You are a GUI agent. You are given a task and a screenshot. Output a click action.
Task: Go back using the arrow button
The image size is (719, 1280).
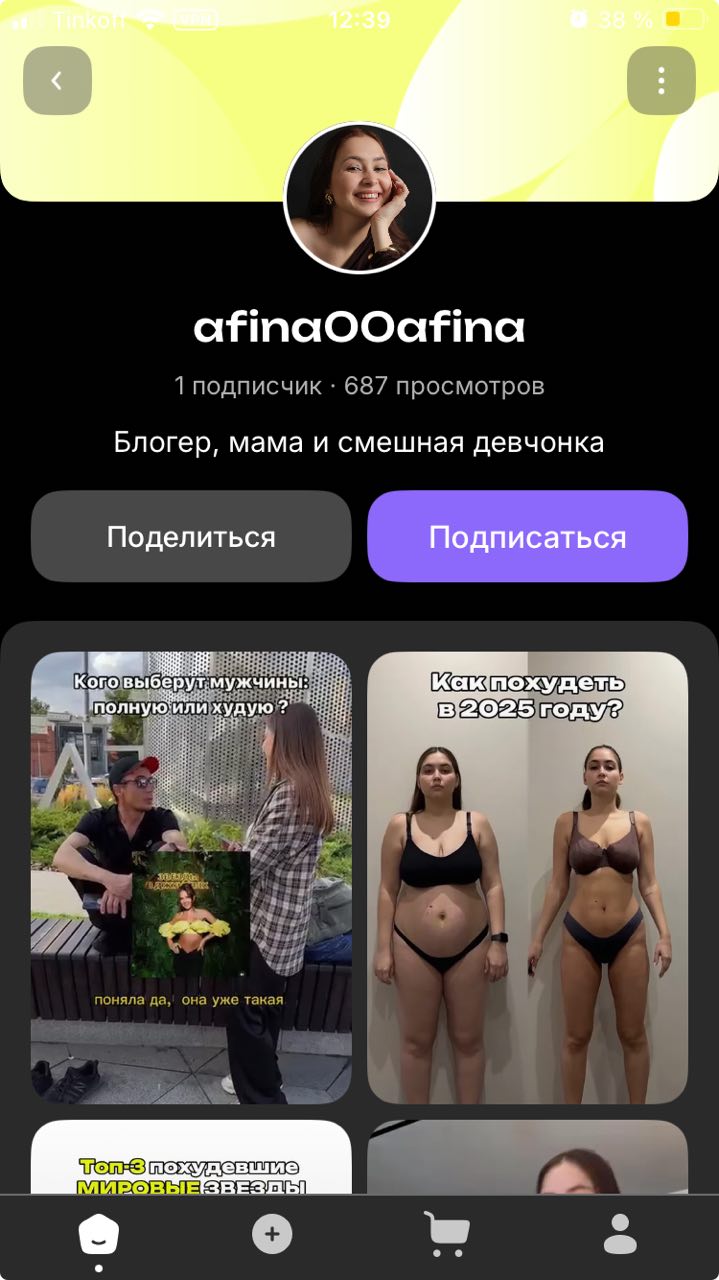(57, 81)
